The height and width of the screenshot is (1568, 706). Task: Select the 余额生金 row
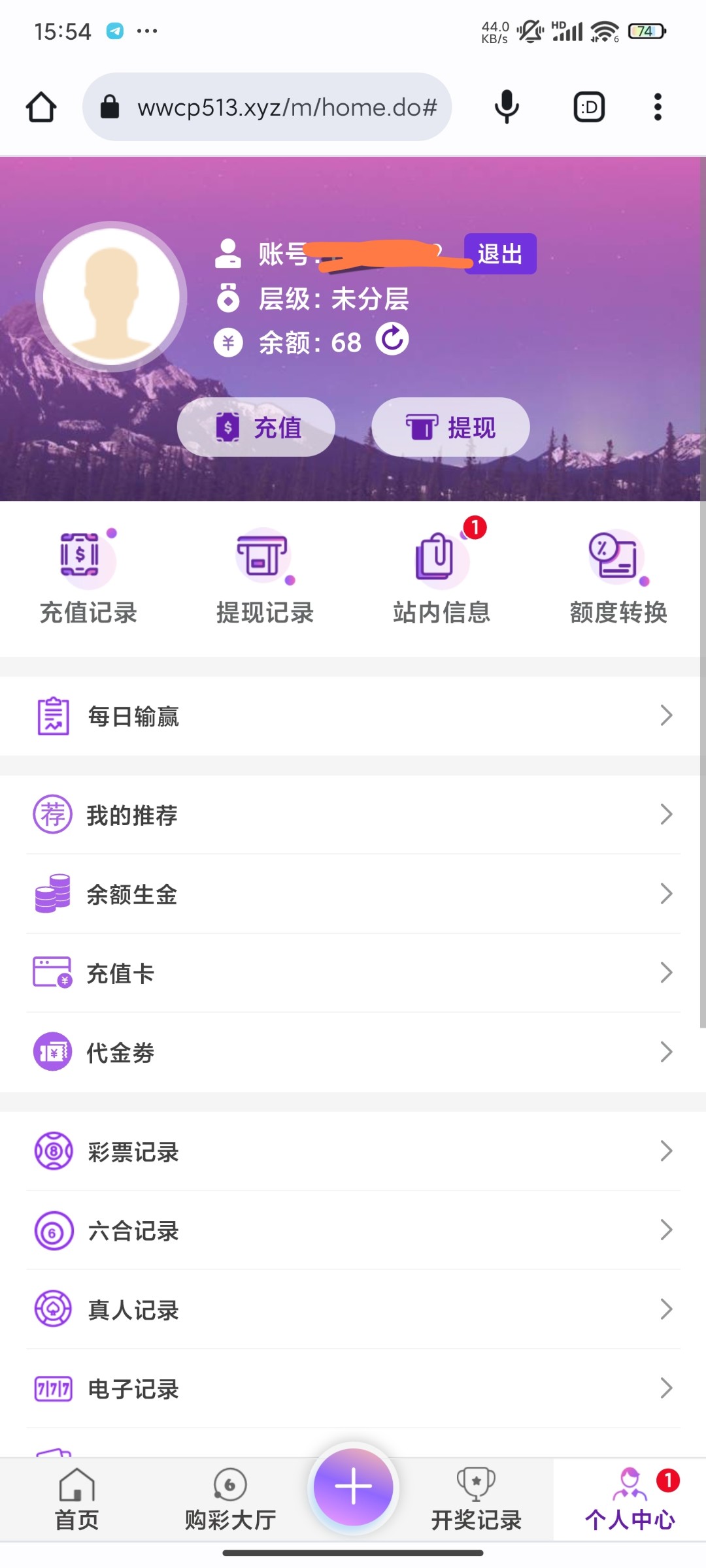click(353, 894)
